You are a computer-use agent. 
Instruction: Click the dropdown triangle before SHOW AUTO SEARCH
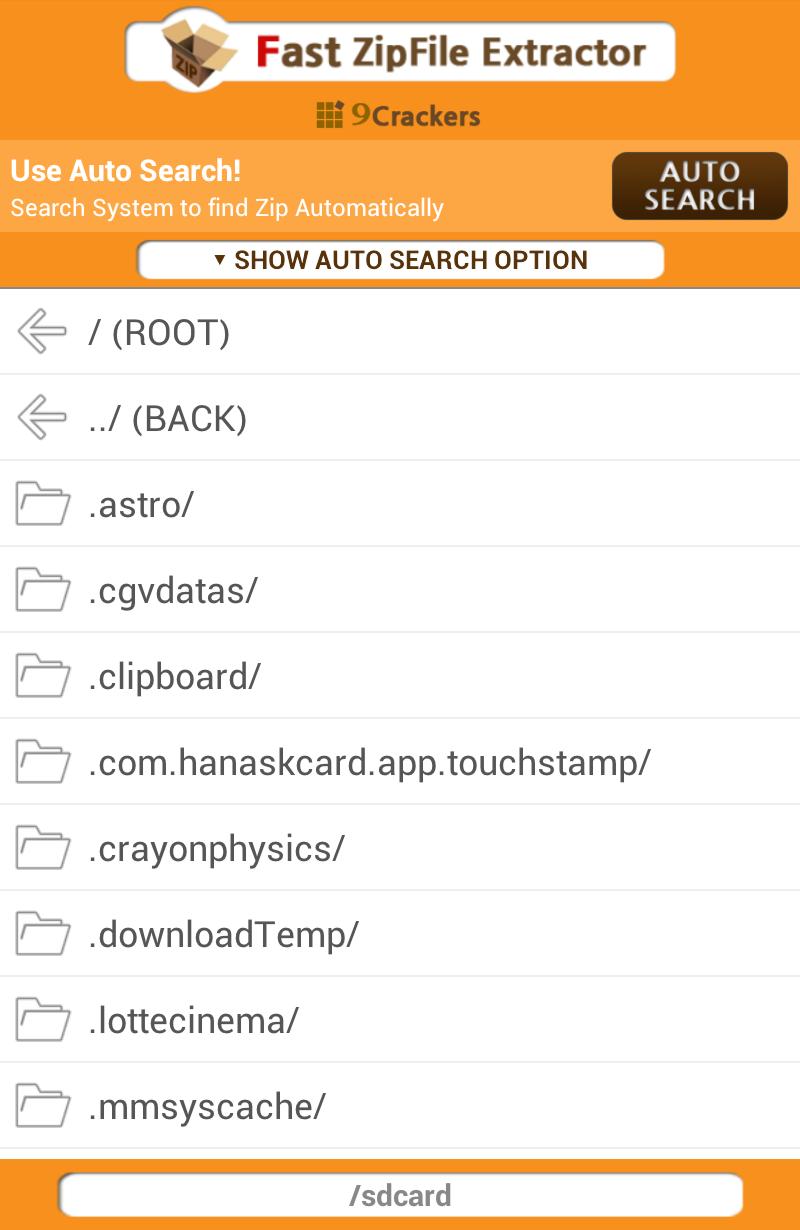pos(218,260)
